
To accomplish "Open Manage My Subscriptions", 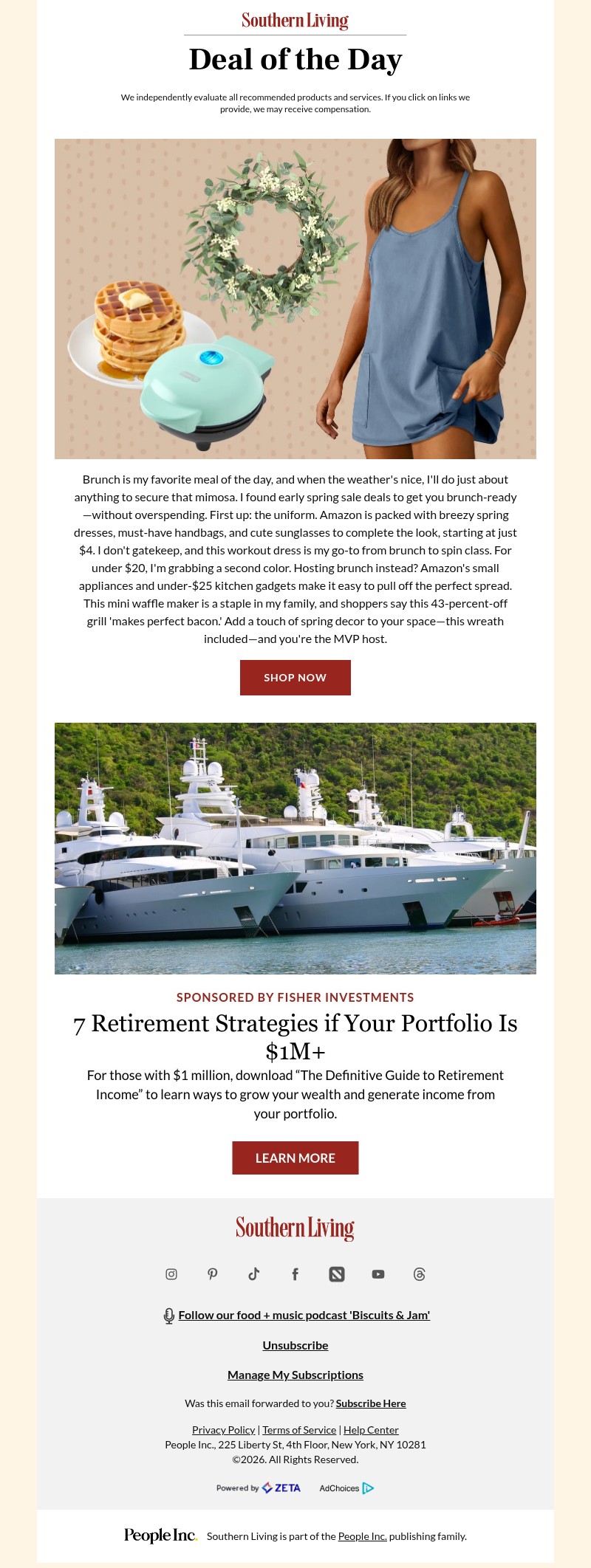I will 295,1375.
